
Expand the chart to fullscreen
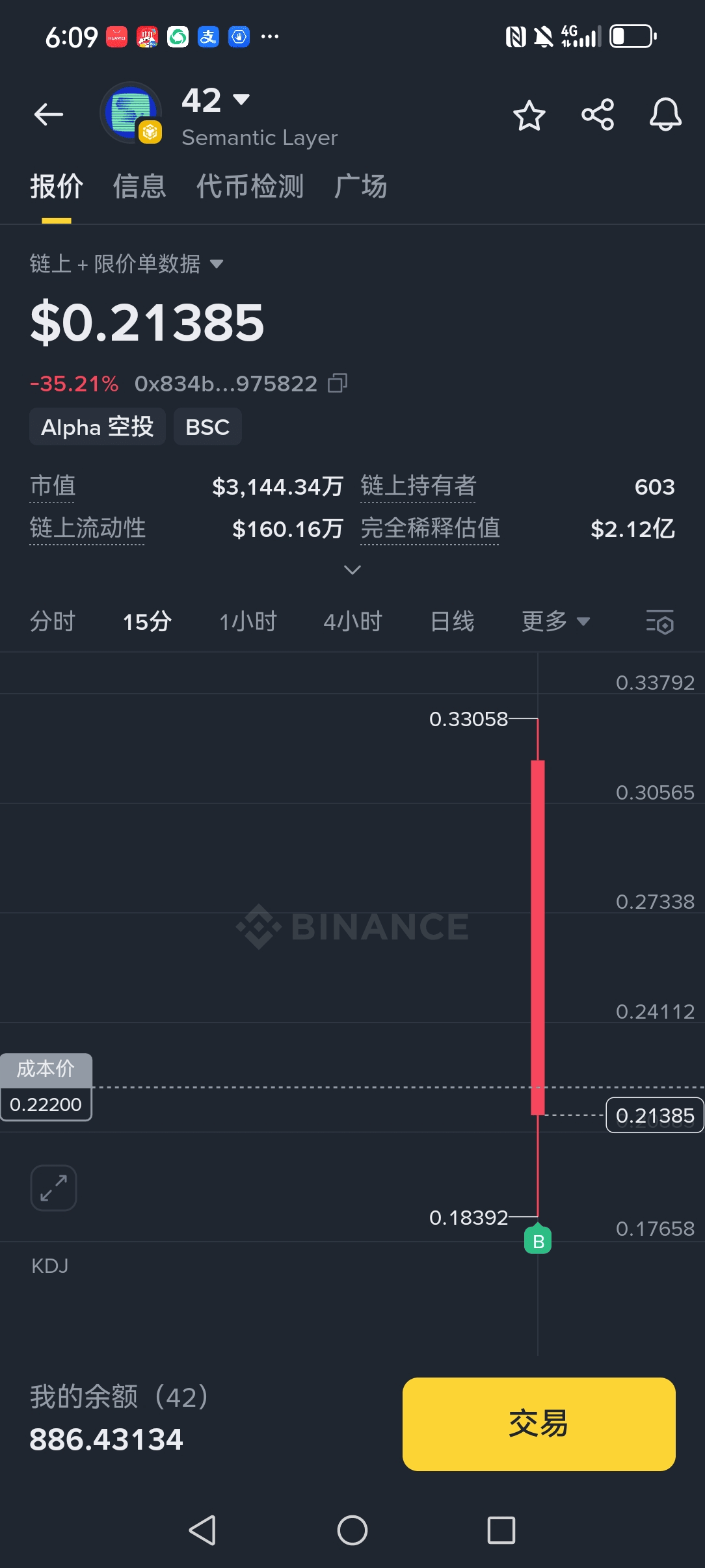(x=53, y=1188)
